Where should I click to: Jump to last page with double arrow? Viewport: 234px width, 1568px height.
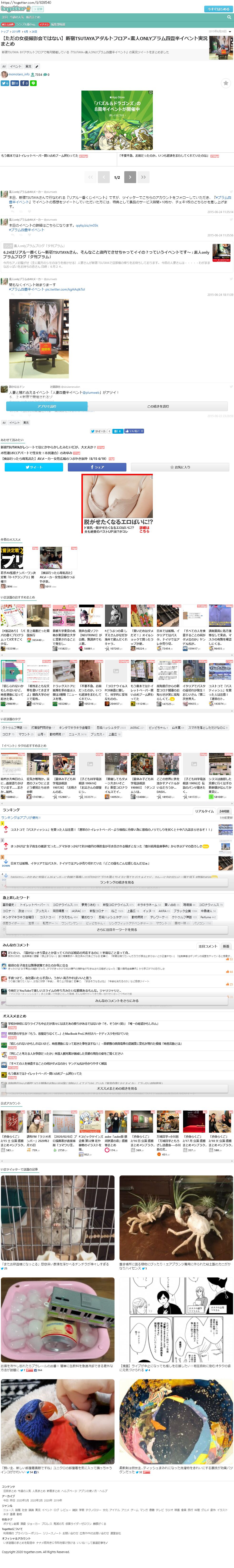coord(143,177)
